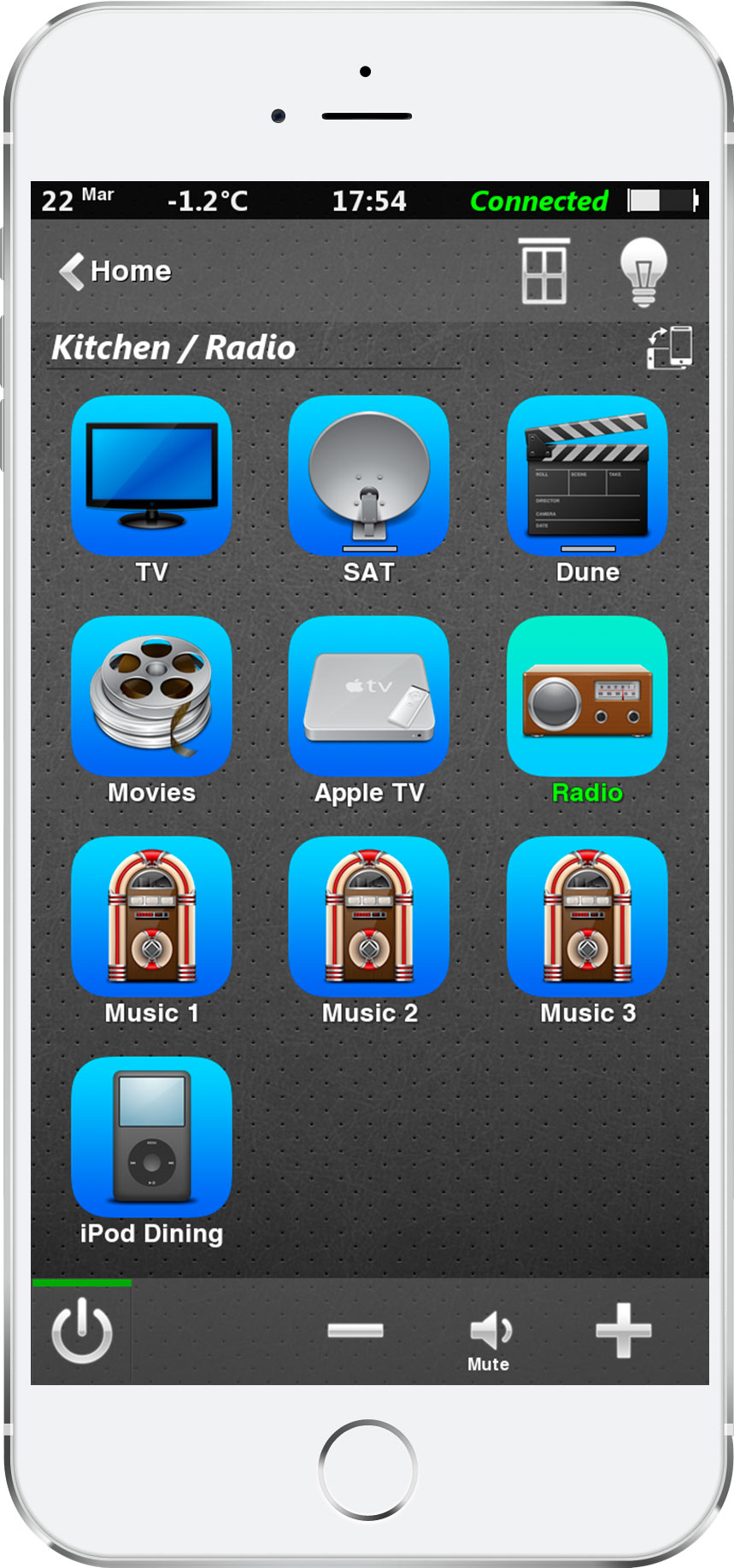The image size is (734, 1568).
Task: Switch to Apple TV
Action: point(369,697)
